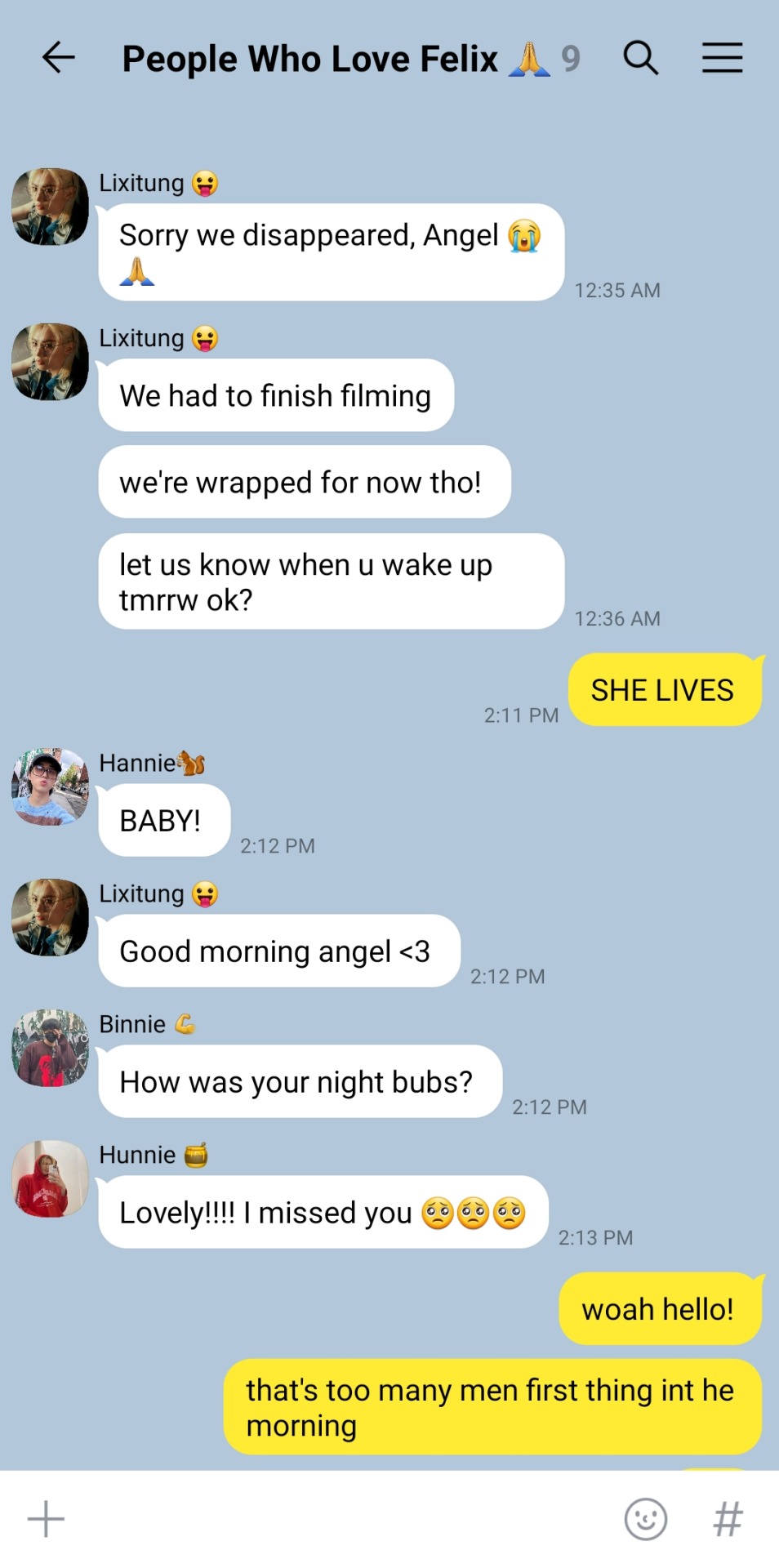Open the attachment plus menu
This screenshot has height=1568, width=779.
pos(46,1519)
